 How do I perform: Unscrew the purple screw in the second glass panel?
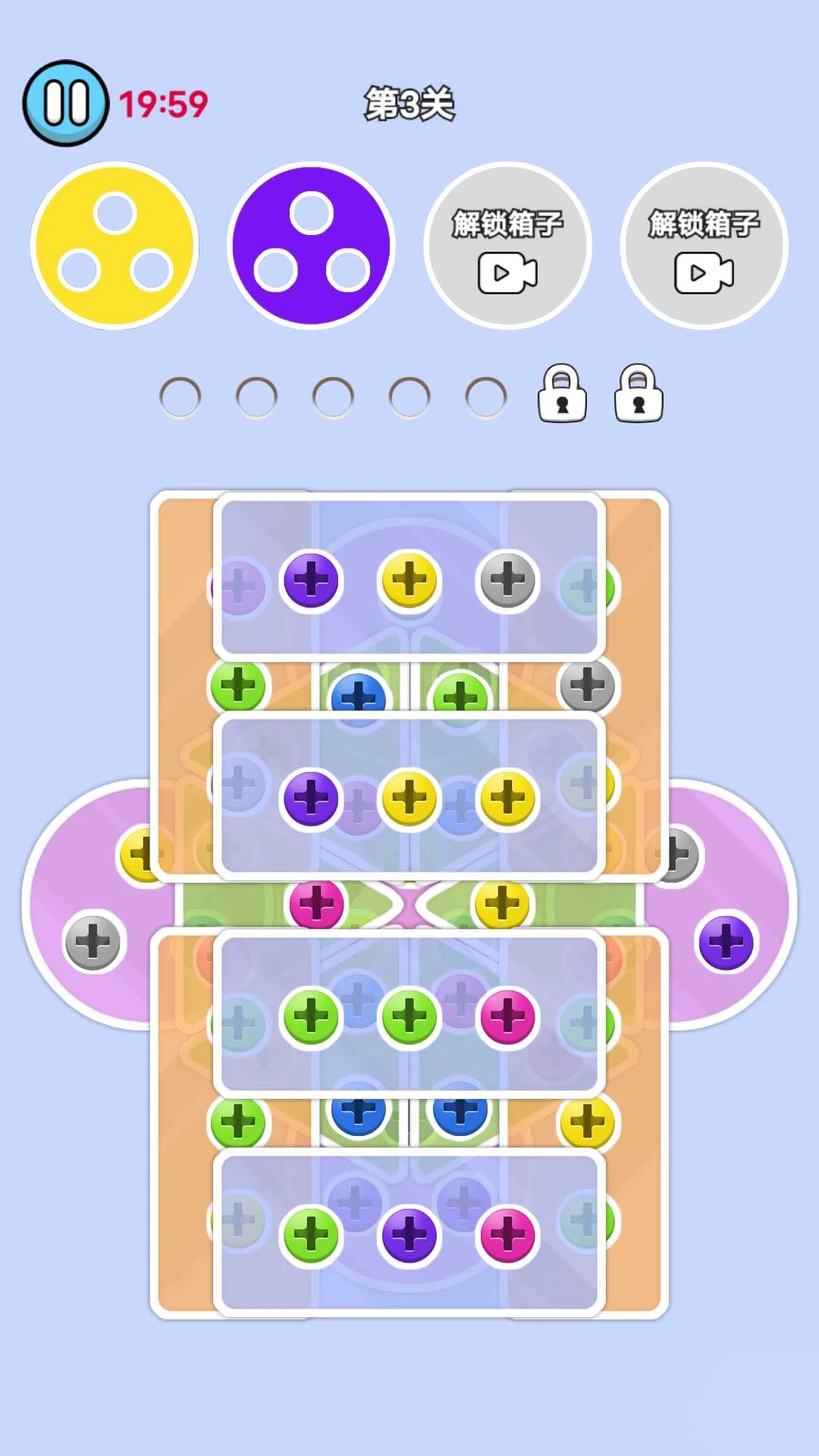311,799
